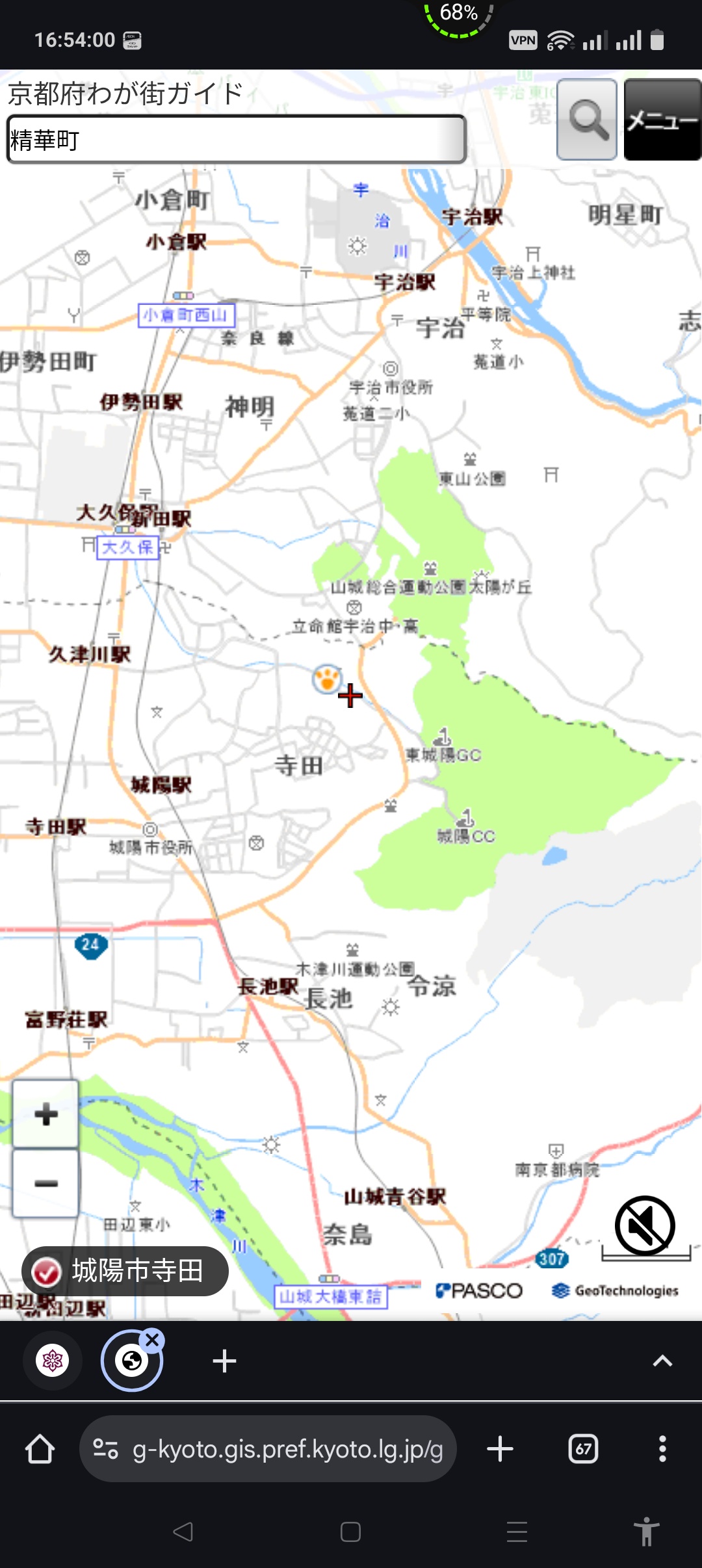Open a new tab from the toolbar plus
Image resolution: width=702 pixels, height=1568 pixels.
pyautogui.click(x=500, y=1449)
